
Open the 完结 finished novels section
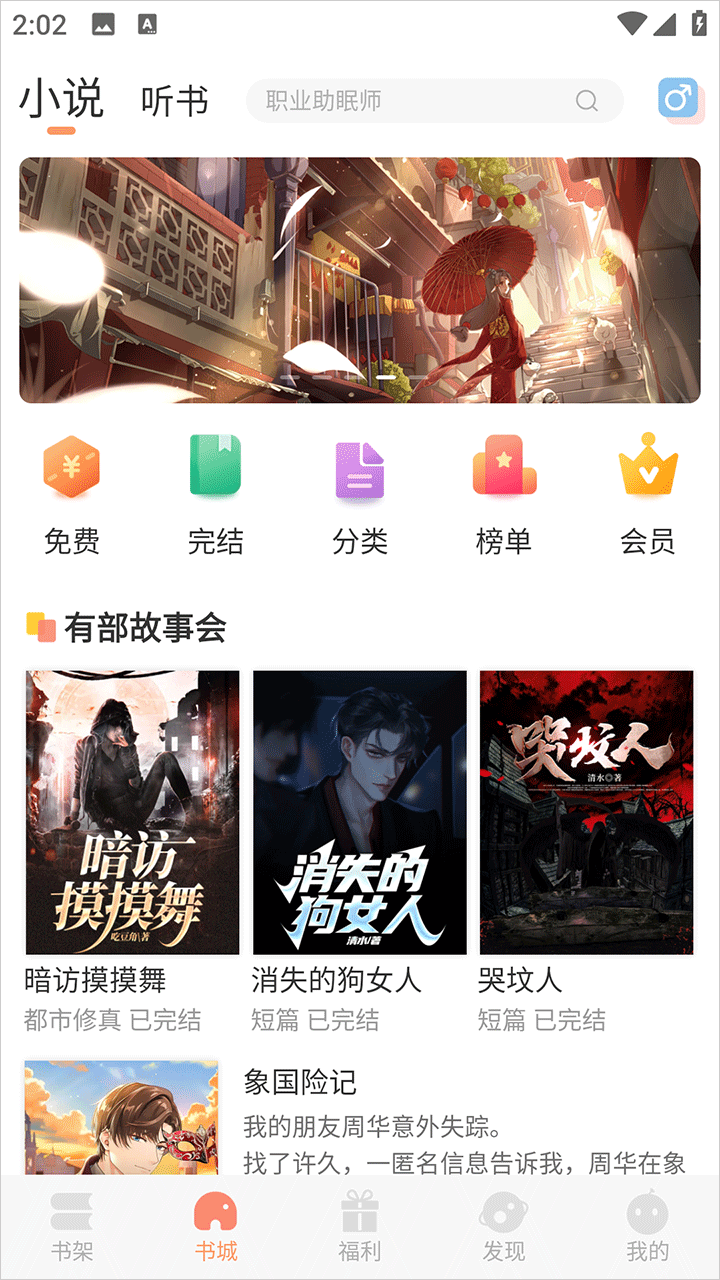coord(215,490)
